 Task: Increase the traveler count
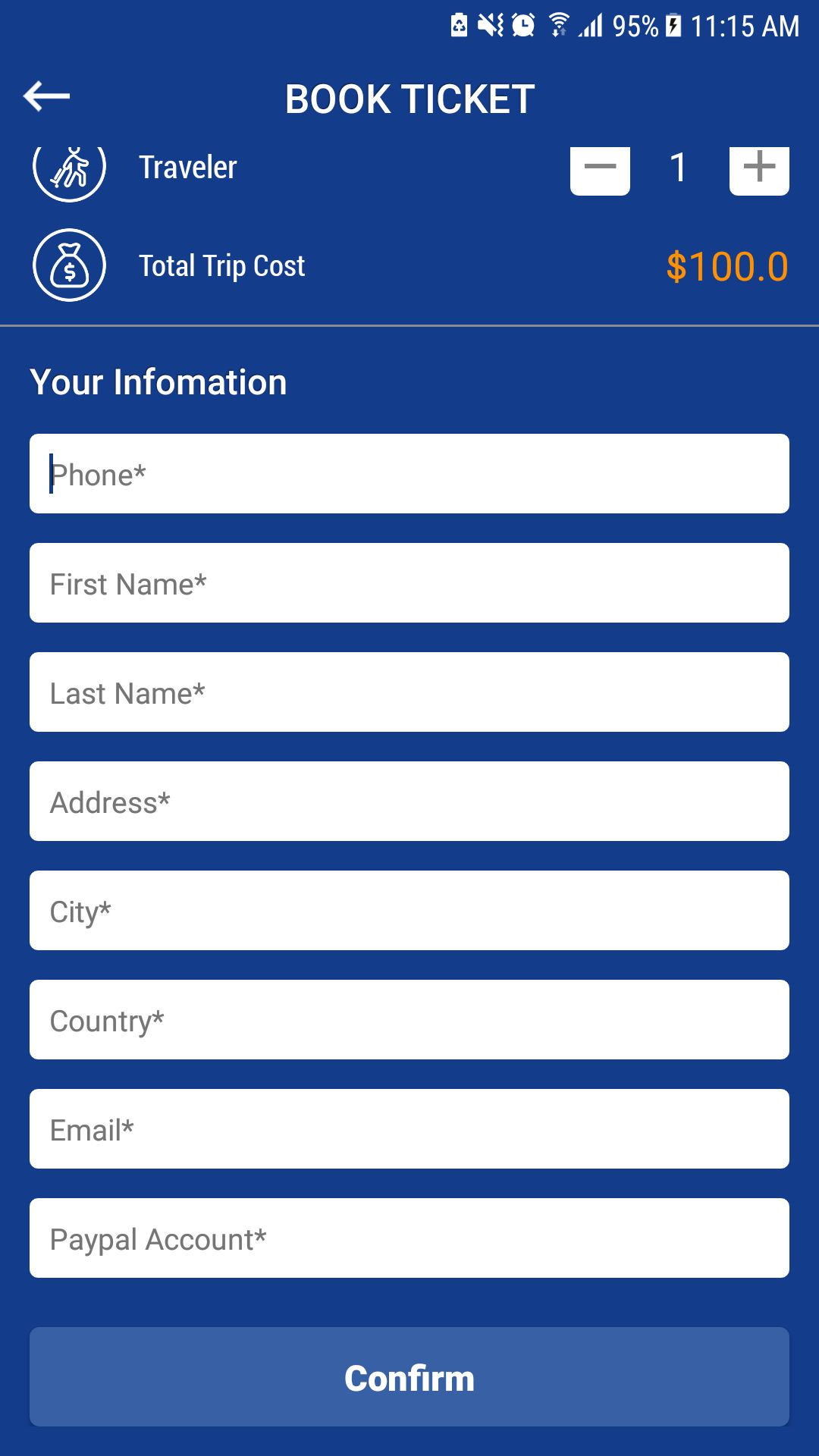pos(759,169)
